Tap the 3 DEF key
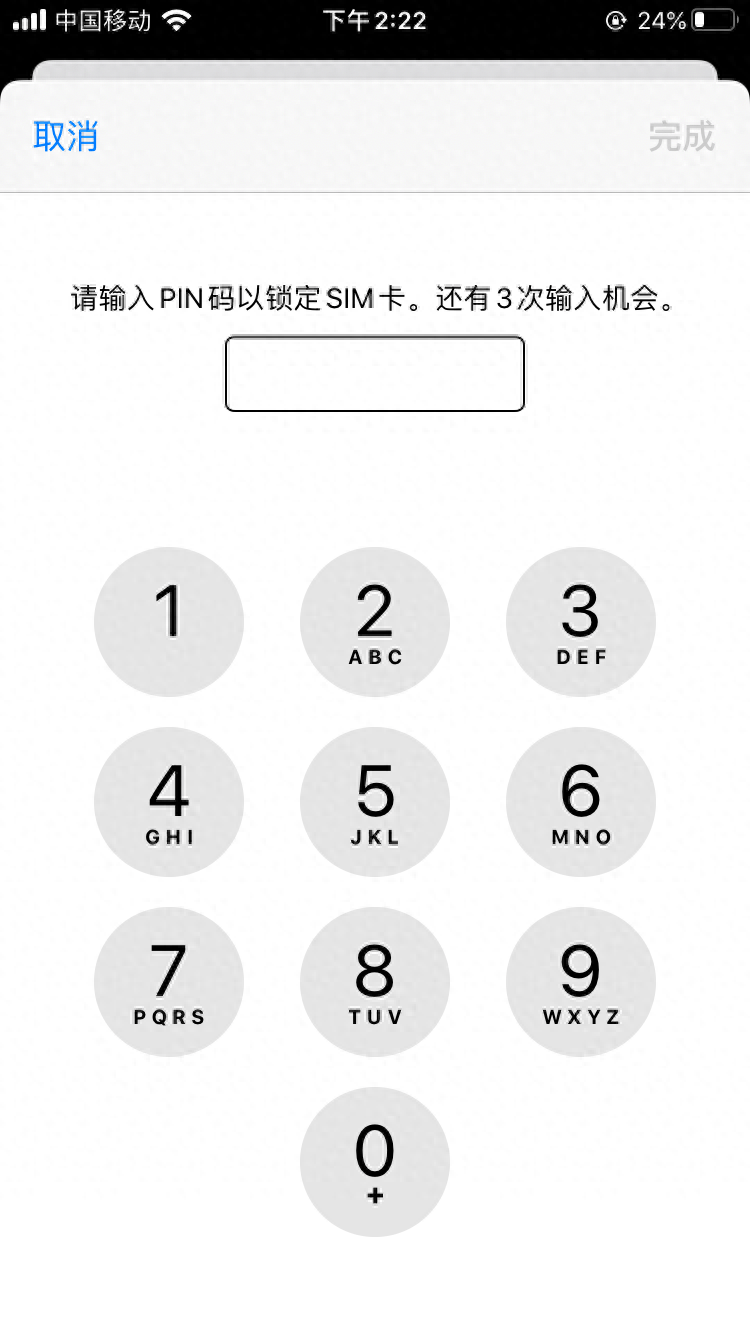The image size is (750, 1334). click(581, 622)
